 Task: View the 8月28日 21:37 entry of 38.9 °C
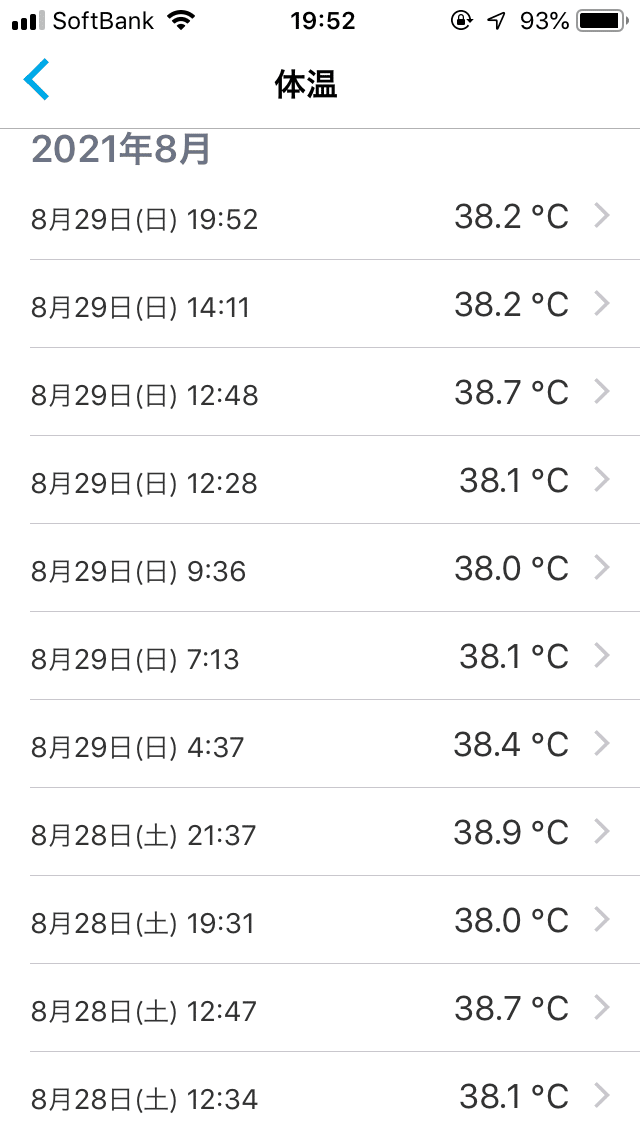coord(320,832)
